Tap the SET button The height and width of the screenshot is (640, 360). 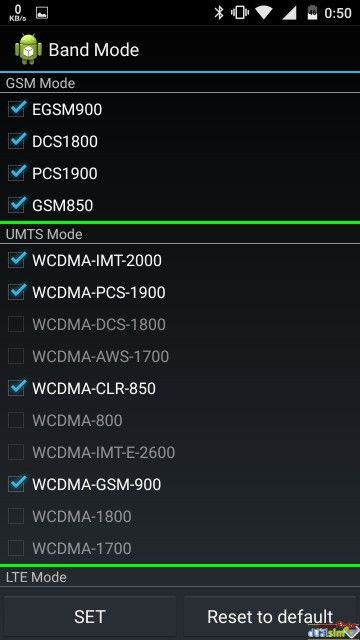[x=90, y=616]
